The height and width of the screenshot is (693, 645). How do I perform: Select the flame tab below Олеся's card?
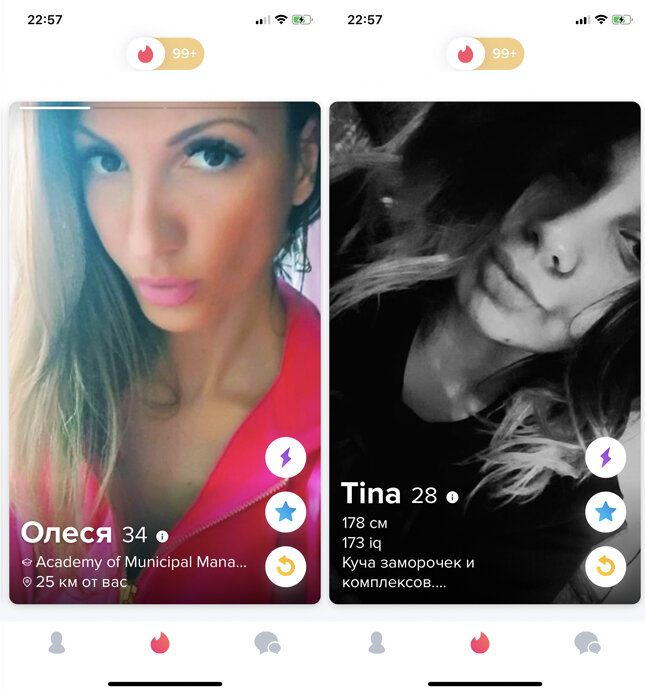tap(160, 642)
